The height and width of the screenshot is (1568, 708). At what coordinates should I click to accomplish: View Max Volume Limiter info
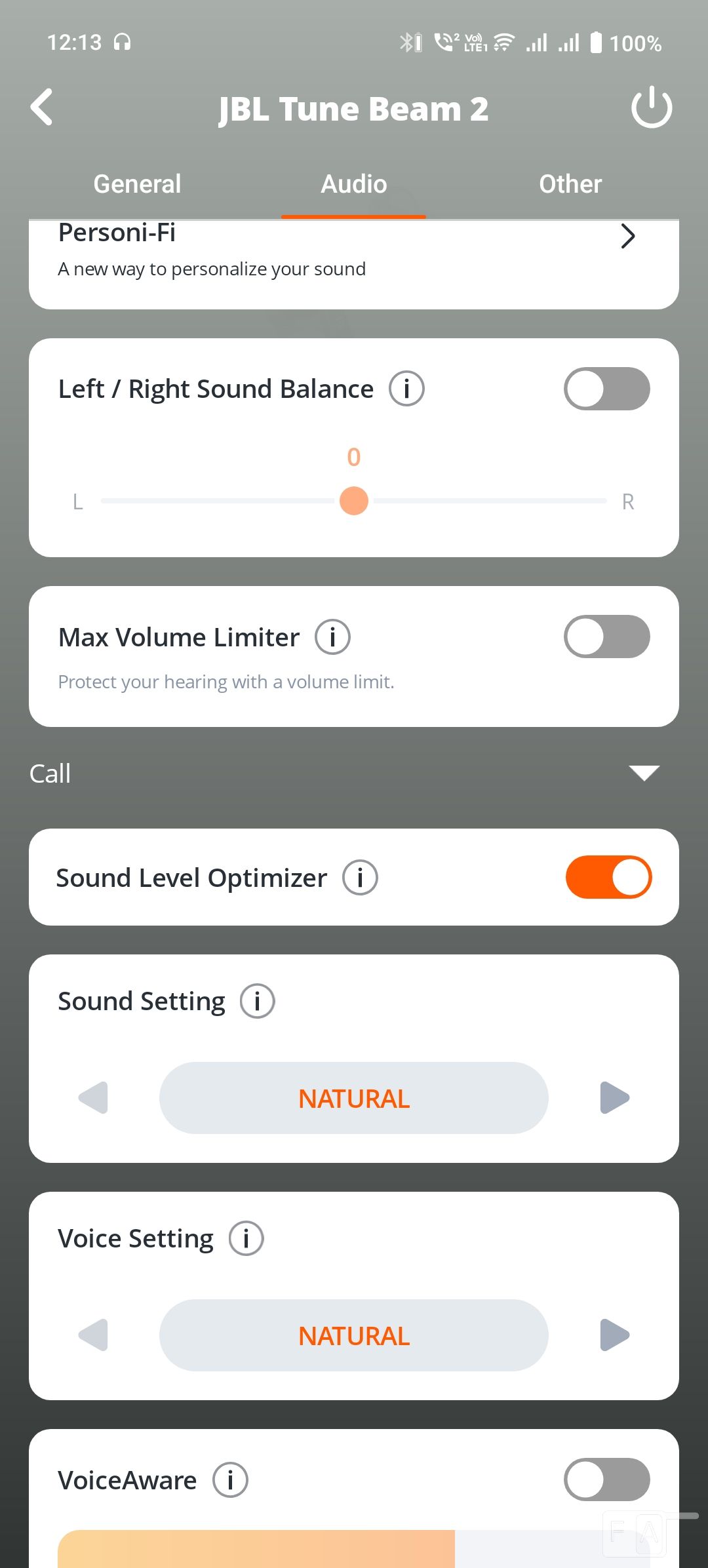pos(332,637)
